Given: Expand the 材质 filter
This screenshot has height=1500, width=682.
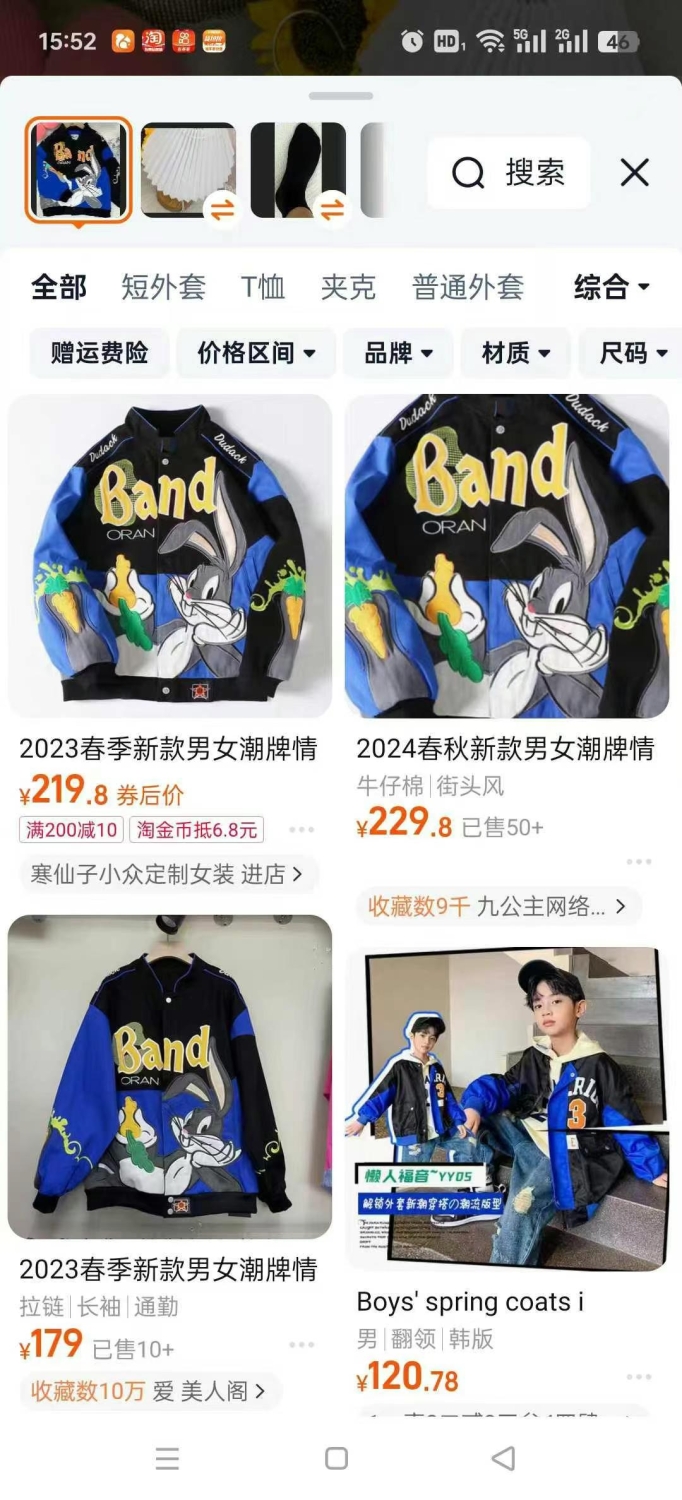Looking at the screenshot, I should [516, 353].
